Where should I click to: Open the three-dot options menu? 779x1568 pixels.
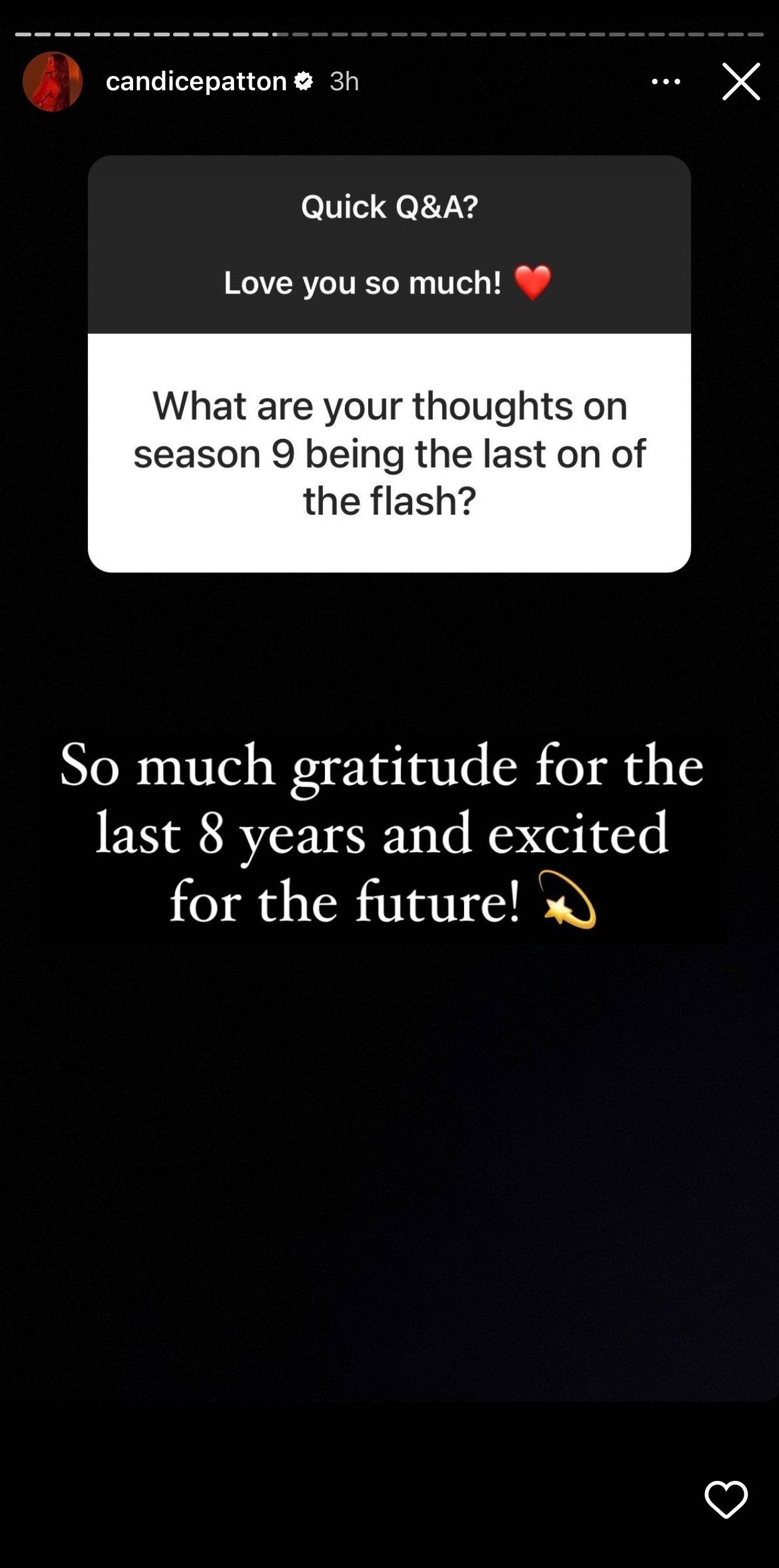(x=665, y=82)
